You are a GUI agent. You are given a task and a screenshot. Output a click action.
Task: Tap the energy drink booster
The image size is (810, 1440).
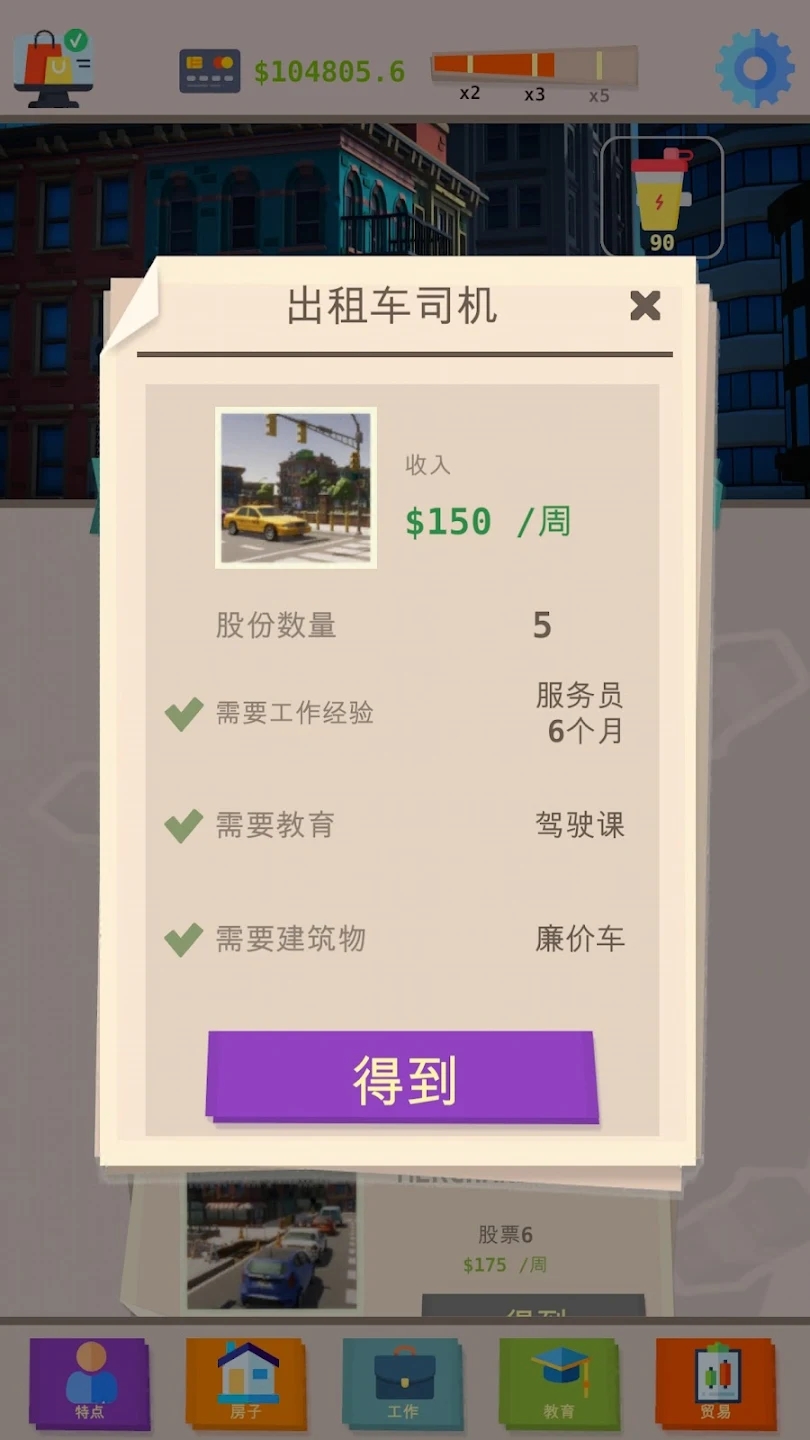661,198
